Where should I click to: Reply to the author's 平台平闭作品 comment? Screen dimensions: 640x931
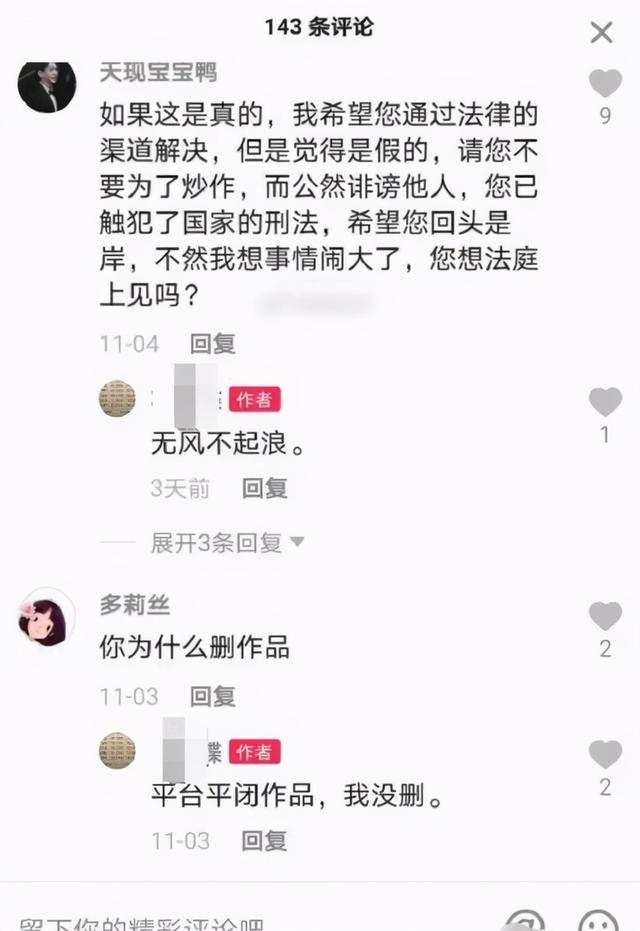[264, 841]
